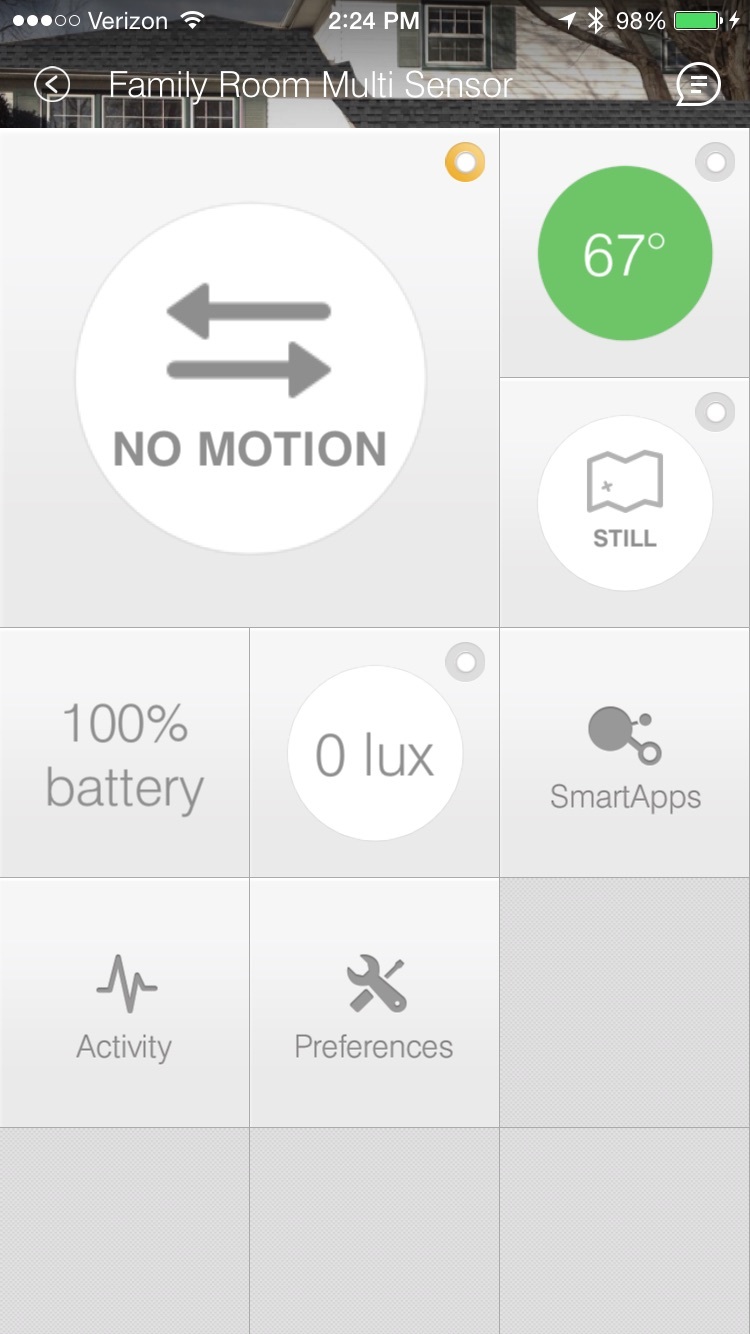View the Activity log
The width and height of the screenshot is (750, 1334).
tap(124, 1004)
